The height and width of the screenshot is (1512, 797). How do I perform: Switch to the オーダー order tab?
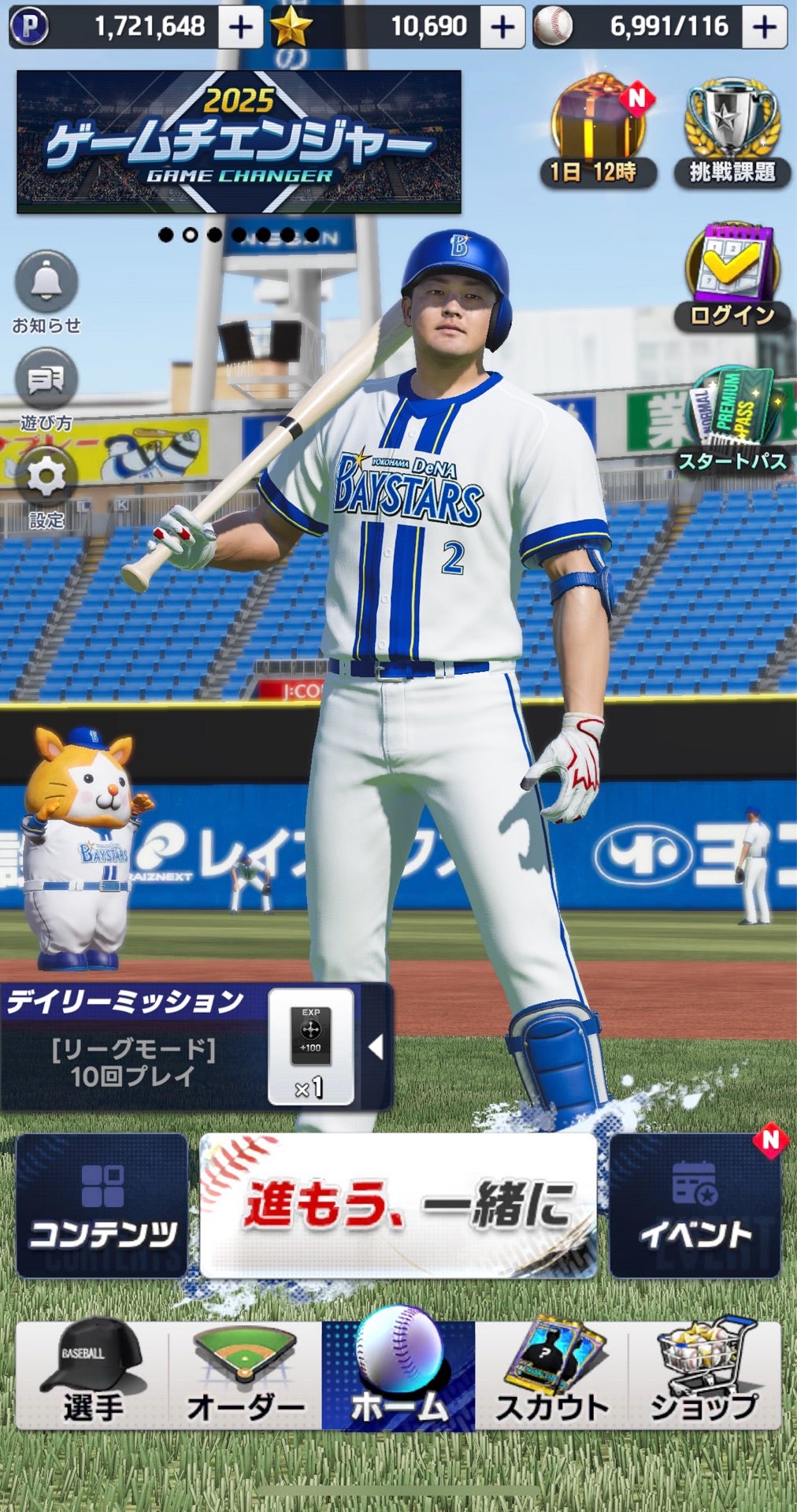pyautogui.click(x=245, y=1376)
